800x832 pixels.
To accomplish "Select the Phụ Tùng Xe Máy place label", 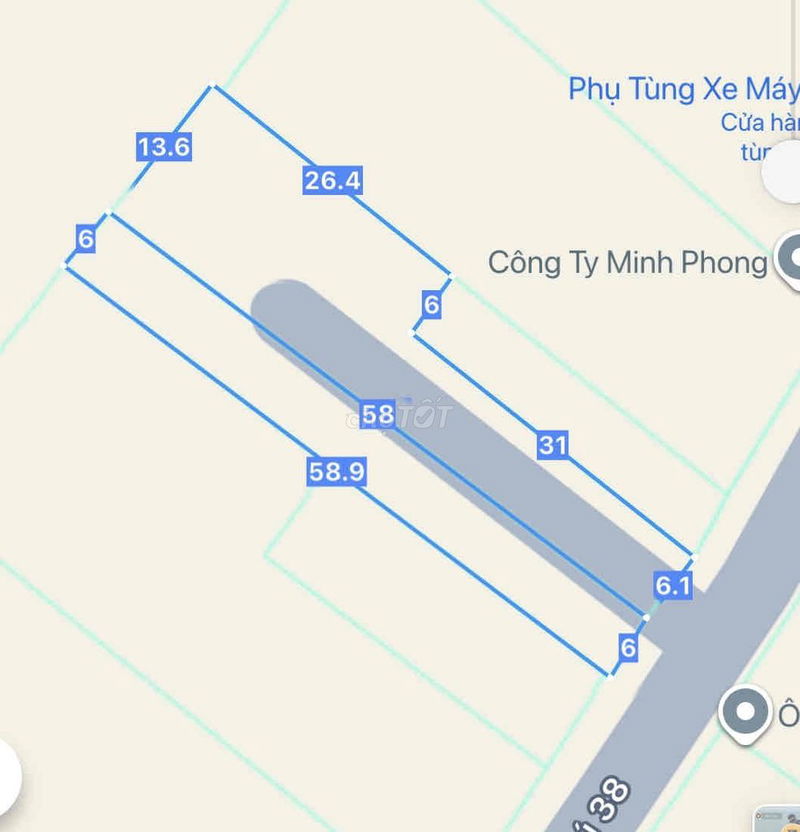I will [683, 89].
